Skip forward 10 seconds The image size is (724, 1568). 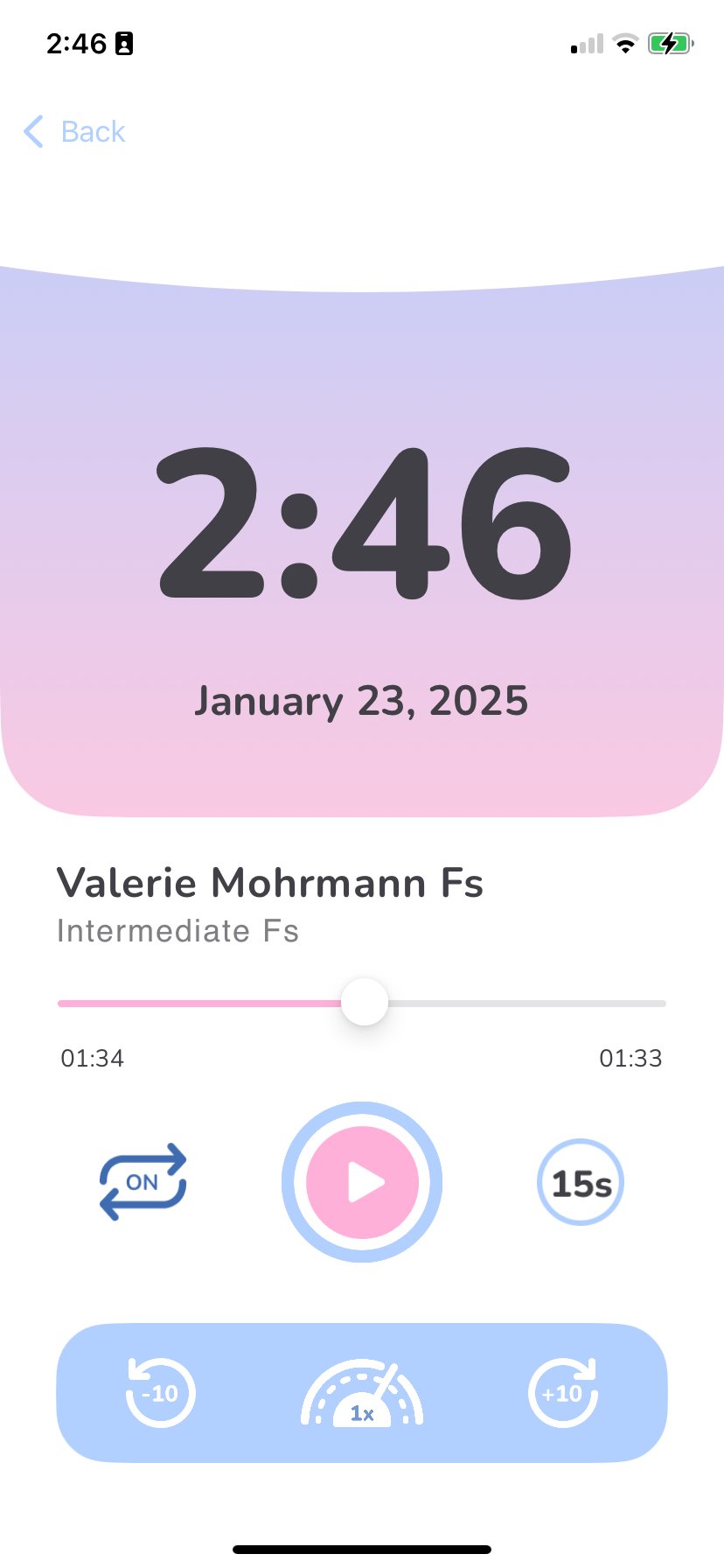(x=563, y=1392)
